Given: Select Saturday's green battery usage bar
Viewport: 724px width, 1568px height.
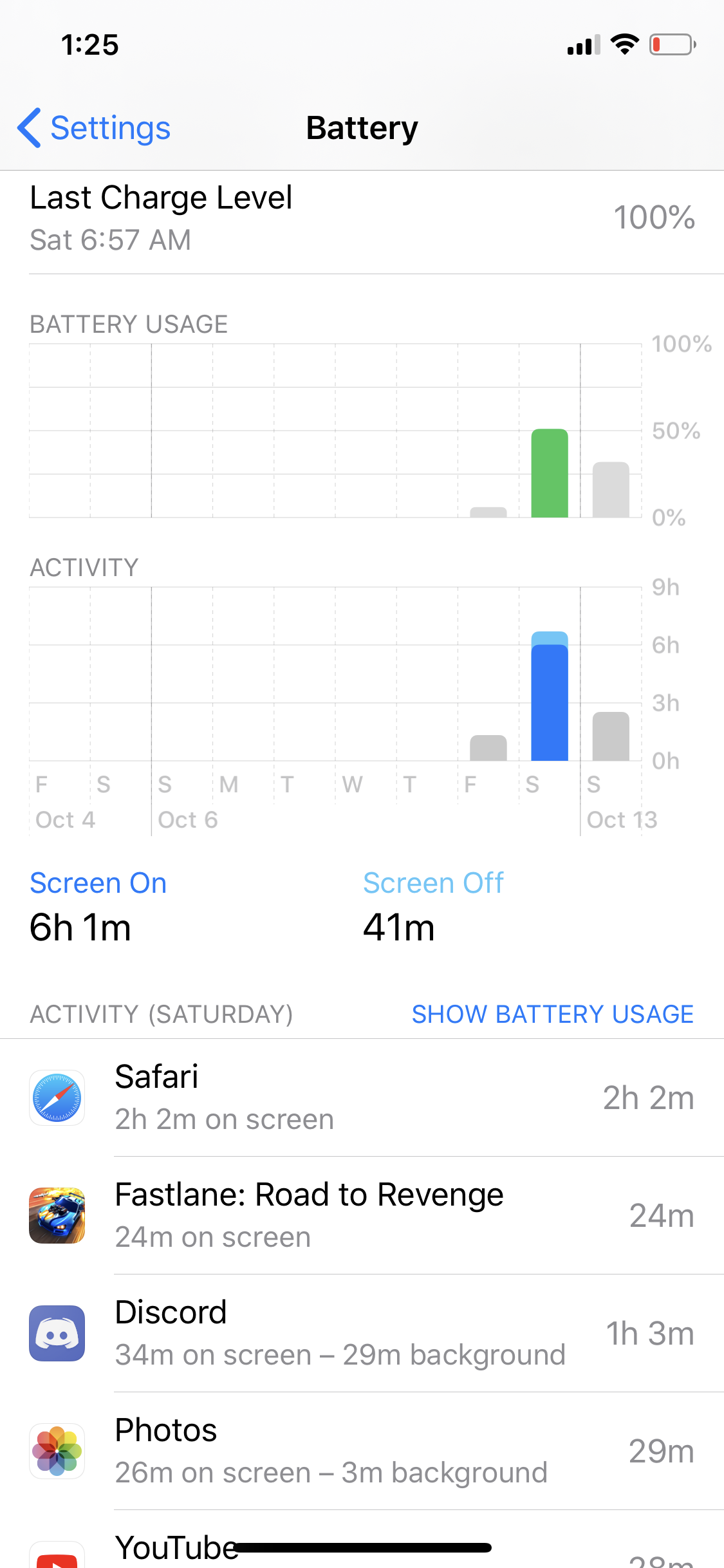Looking at the screenshot, I should click(550, 474).
